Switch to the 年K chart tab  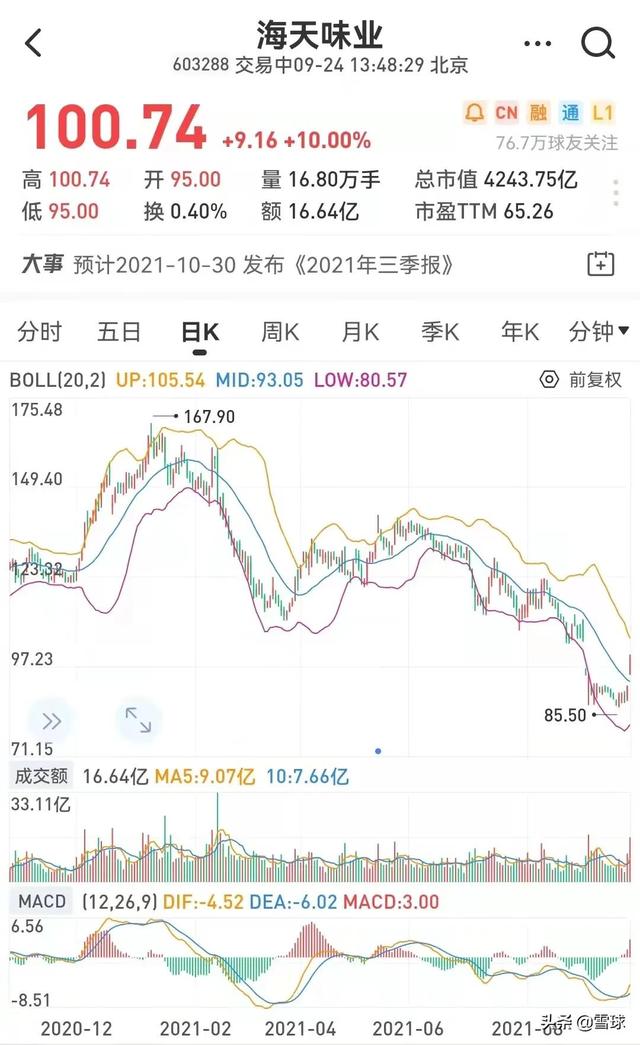[x=520, y=331]
